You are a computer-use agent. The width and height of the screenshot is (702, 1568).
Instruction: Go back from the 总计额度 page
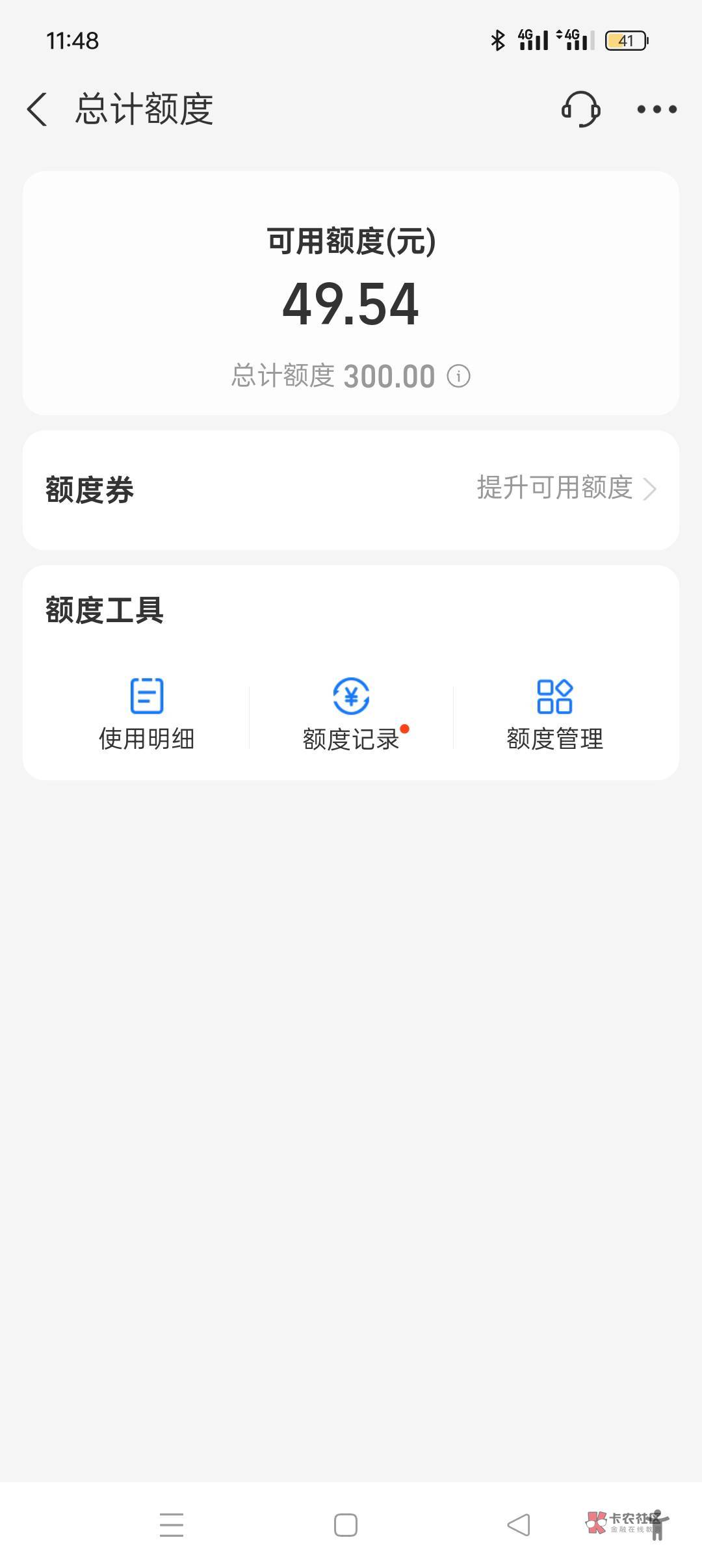tap(38, 109)
